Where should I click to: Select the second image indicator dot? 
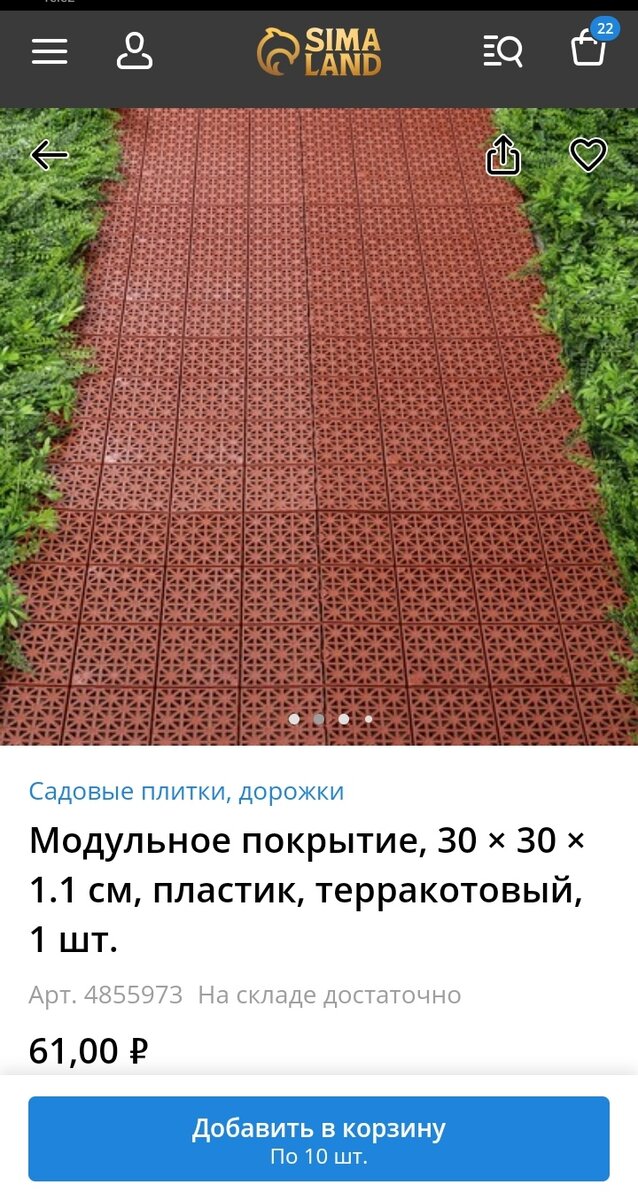[x=319, y=719]
